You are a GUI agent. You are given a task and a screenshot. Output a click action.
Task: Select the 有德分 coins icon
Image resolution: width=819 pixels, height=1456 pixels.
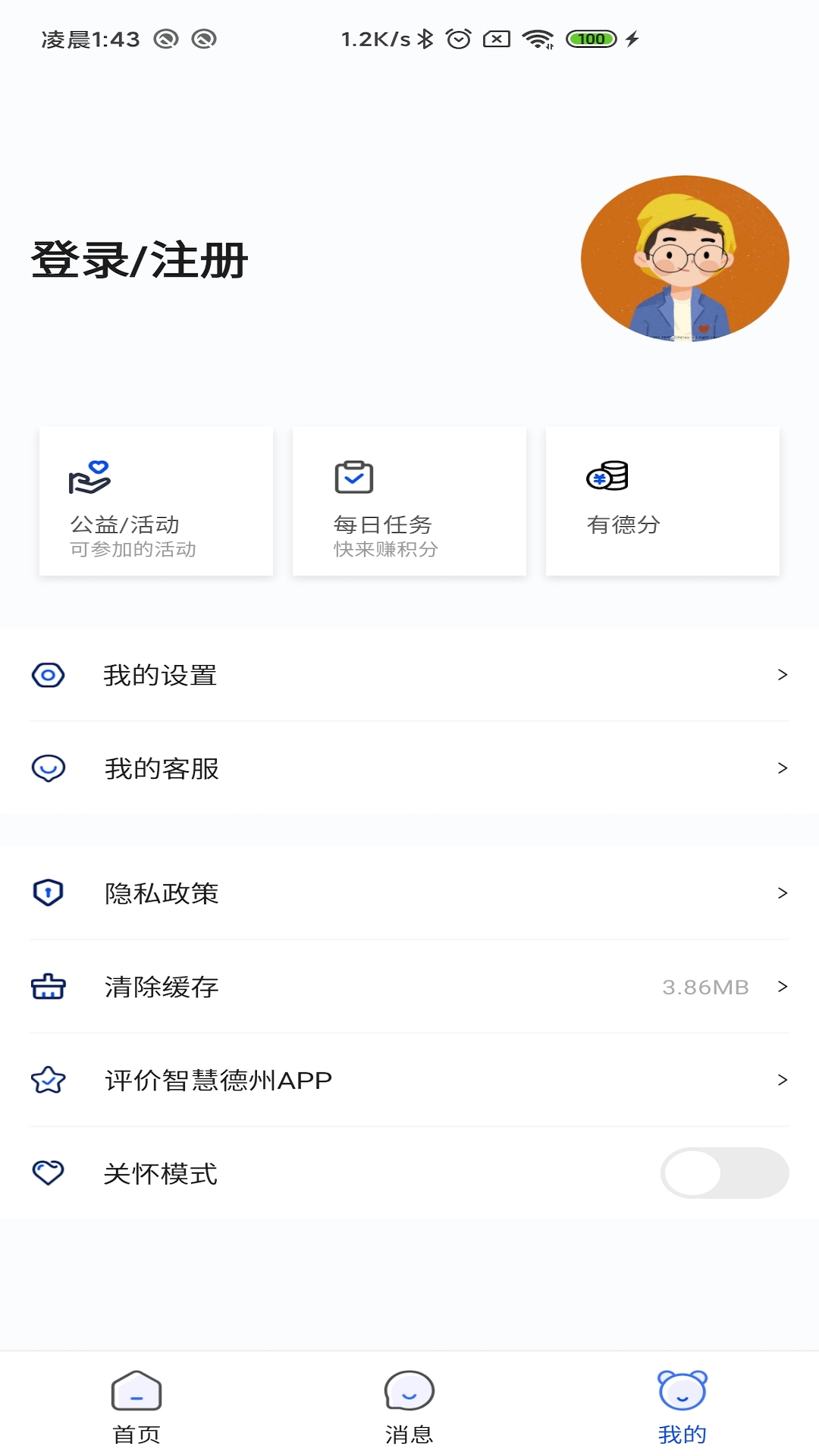click(x=607, y=475)
